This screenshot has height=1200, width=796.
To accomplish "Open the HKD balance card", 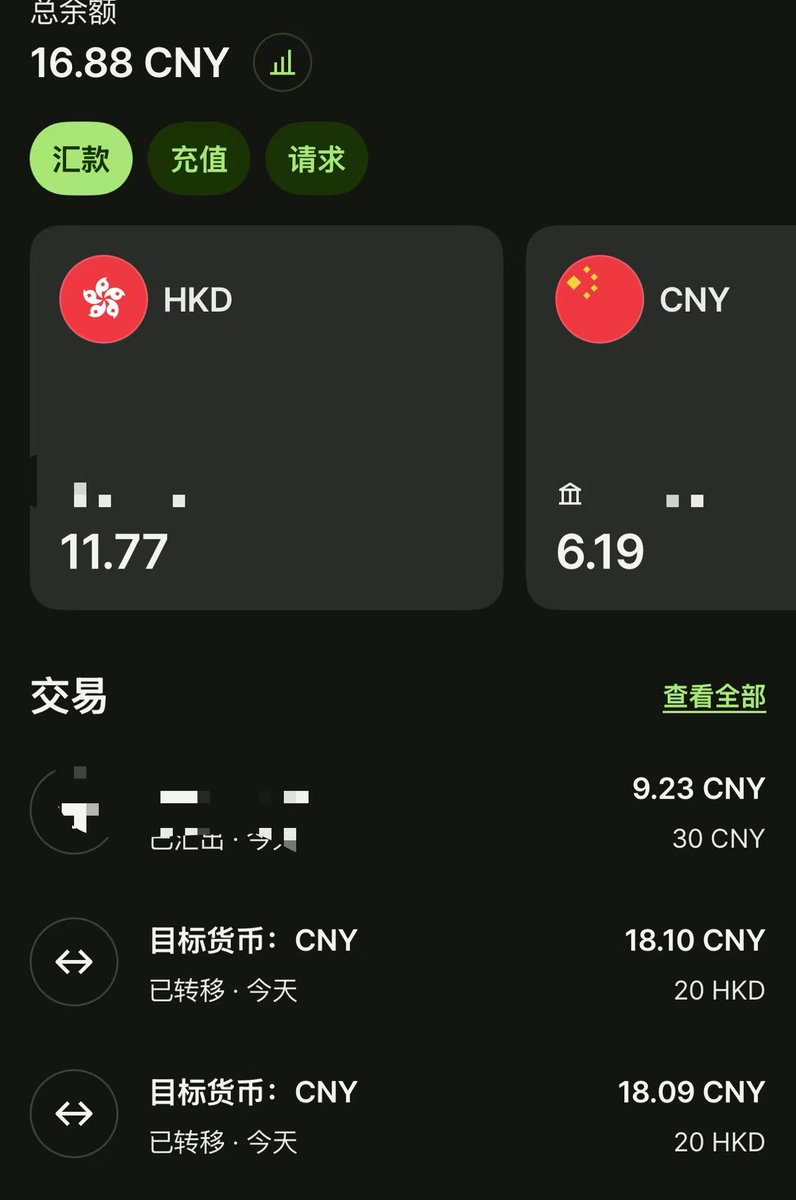I will click(x=266, y=417).
